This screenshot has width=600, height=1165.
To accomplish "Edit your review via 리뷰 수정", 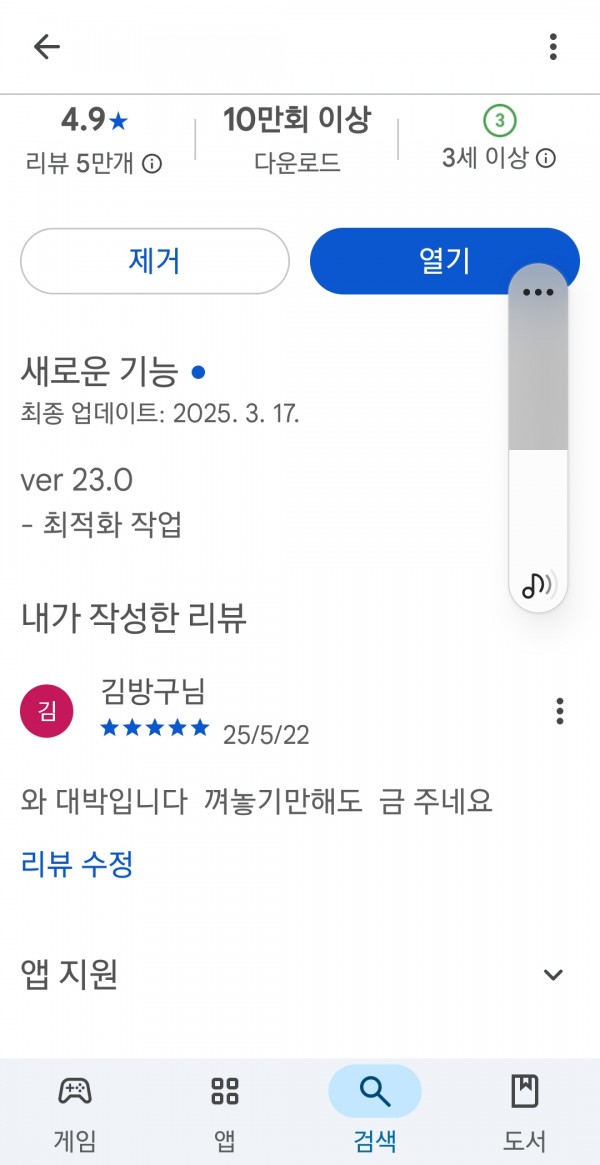I will [76, 864].
